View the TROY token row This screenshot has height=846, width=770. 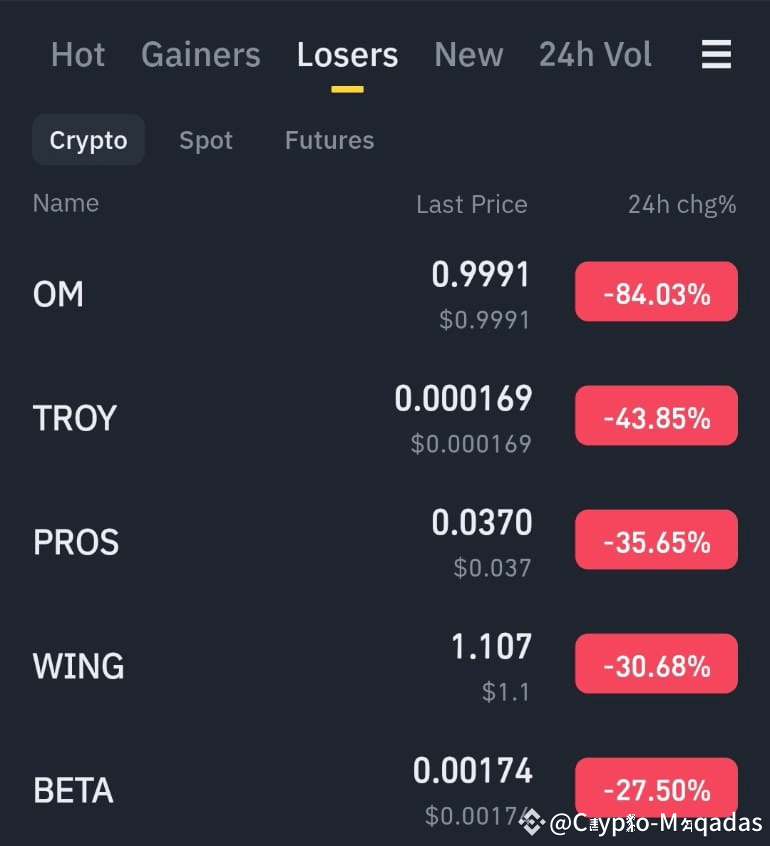pos(74,417)
